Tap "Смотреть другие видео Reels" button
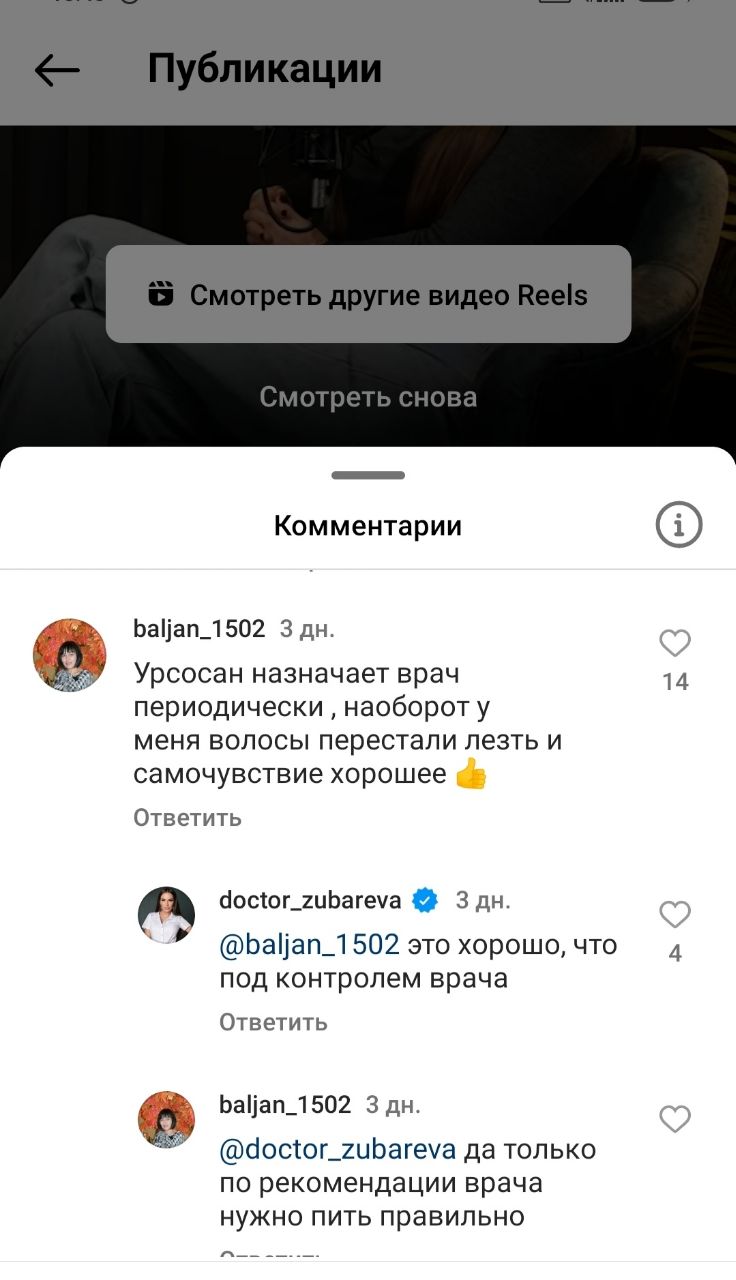This screenshot has height=1280, width=736. pos(368,295)
